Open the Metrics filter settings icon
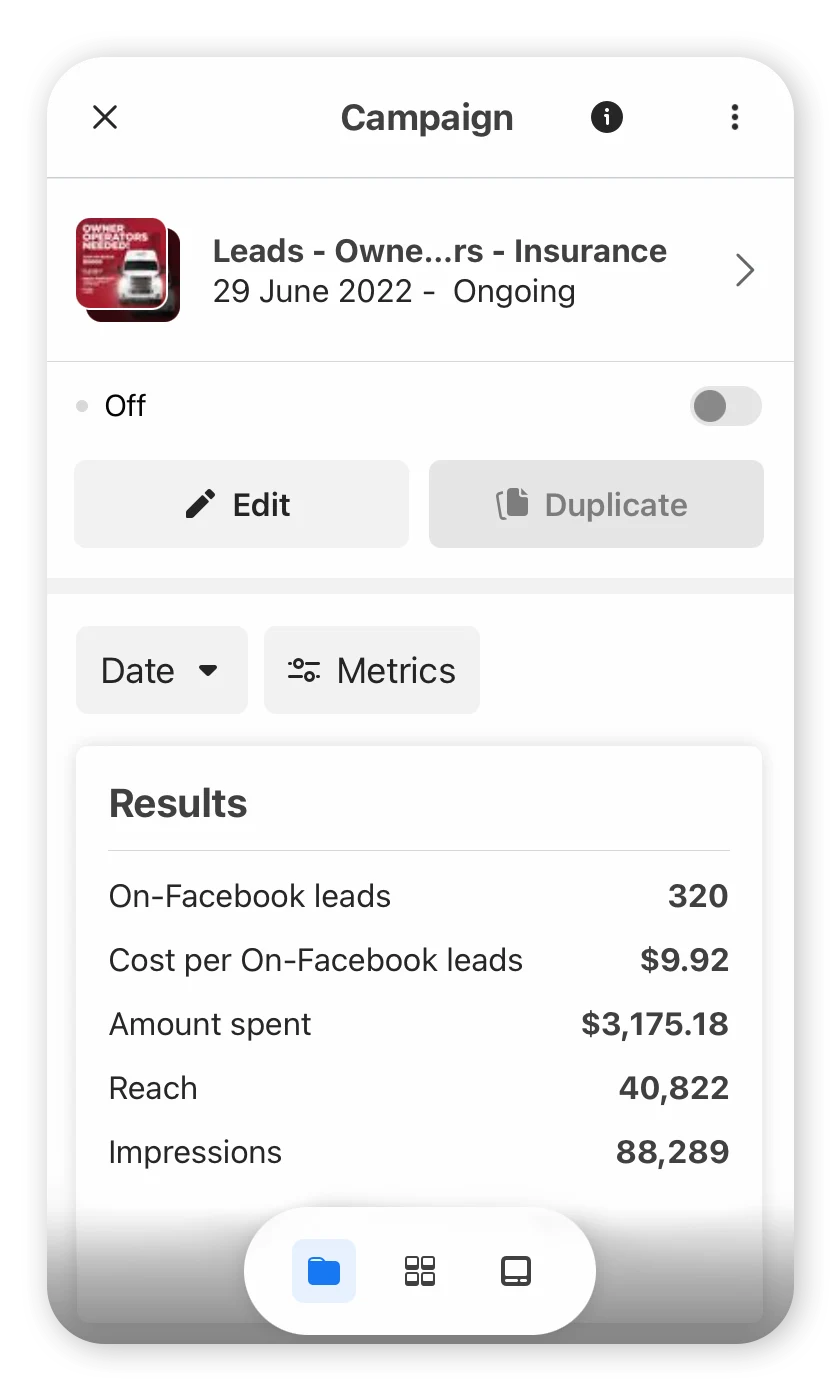 303,670
